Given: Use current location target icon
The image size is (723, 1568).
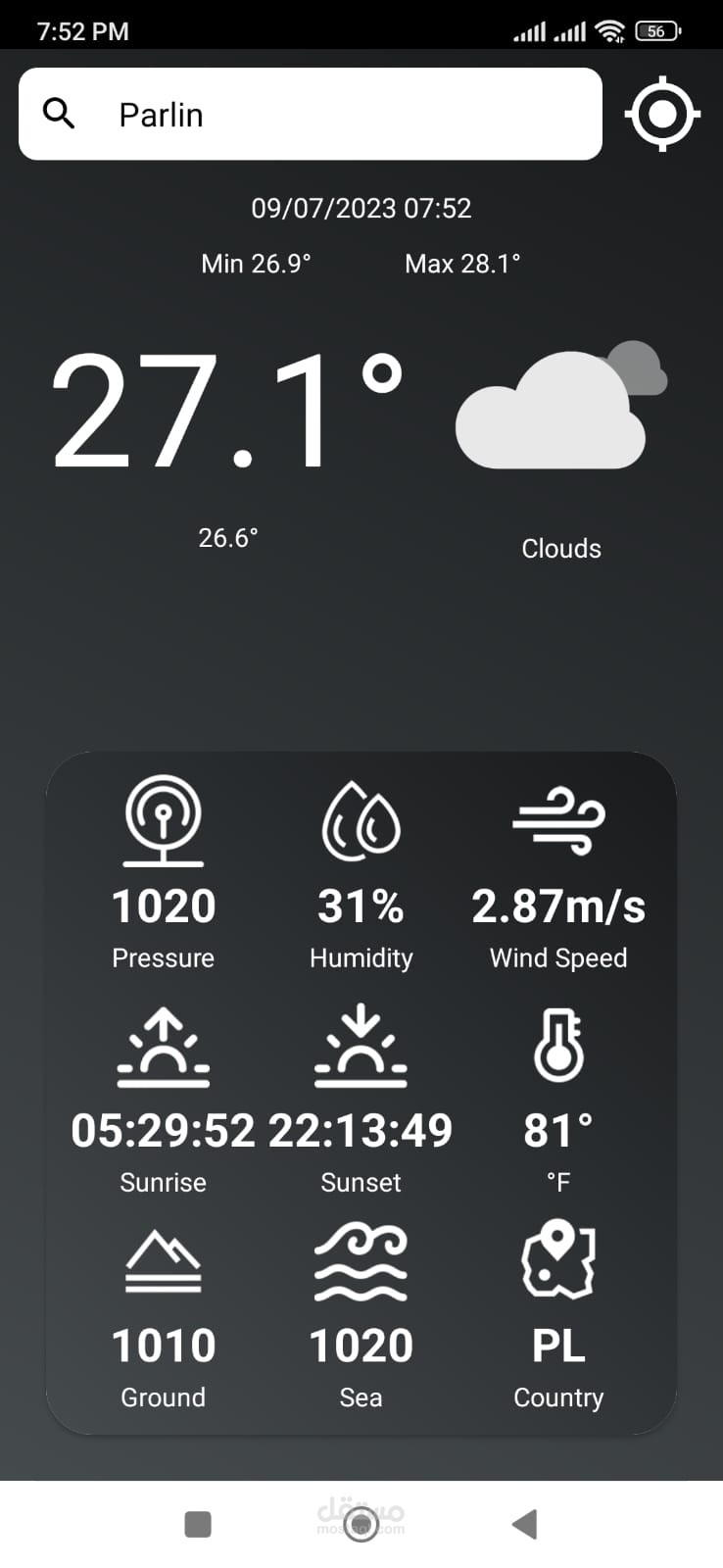Looking at the screenshot, I should 662,114.
